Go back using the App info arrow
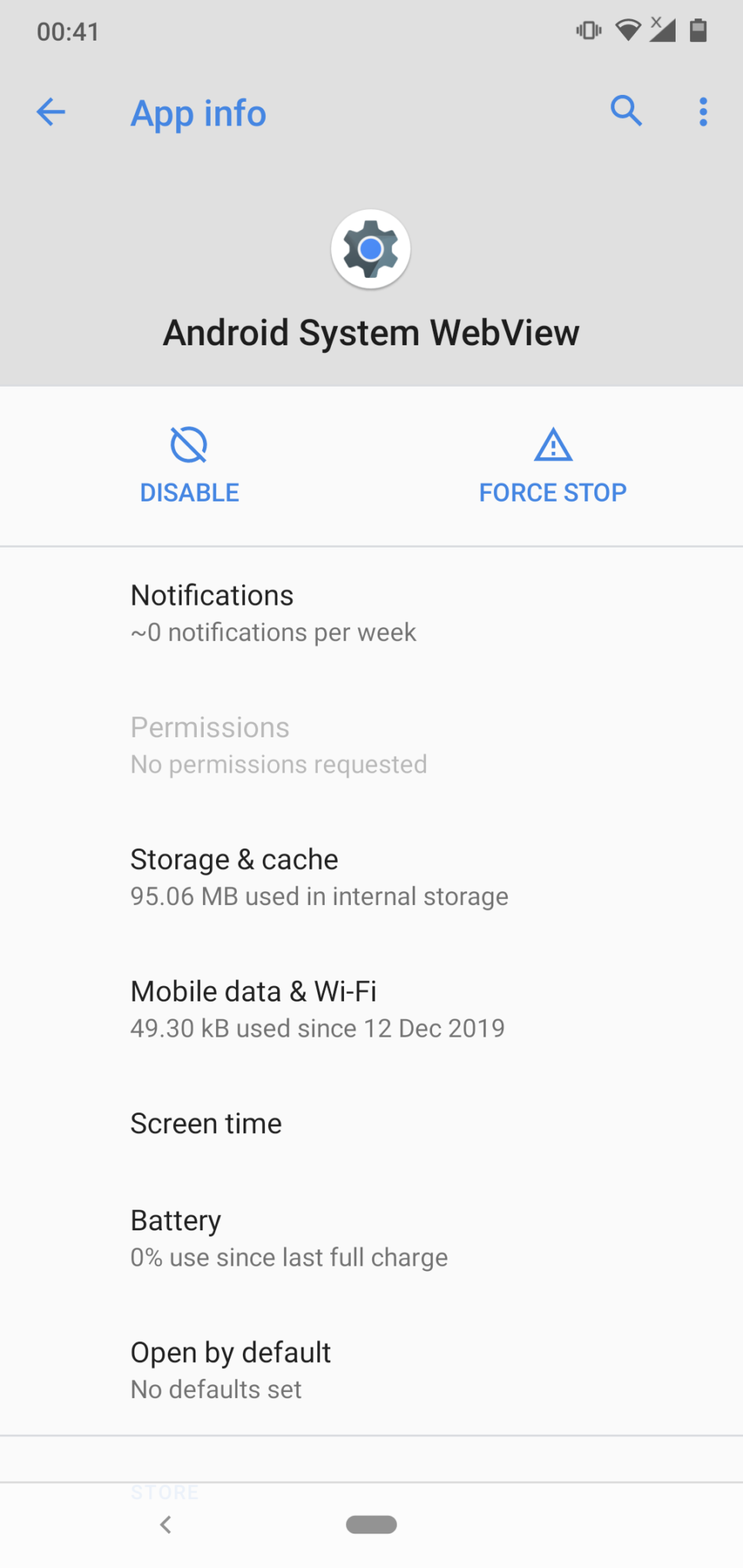This screenshot has height=1568, width=743. tap(51, 112)
